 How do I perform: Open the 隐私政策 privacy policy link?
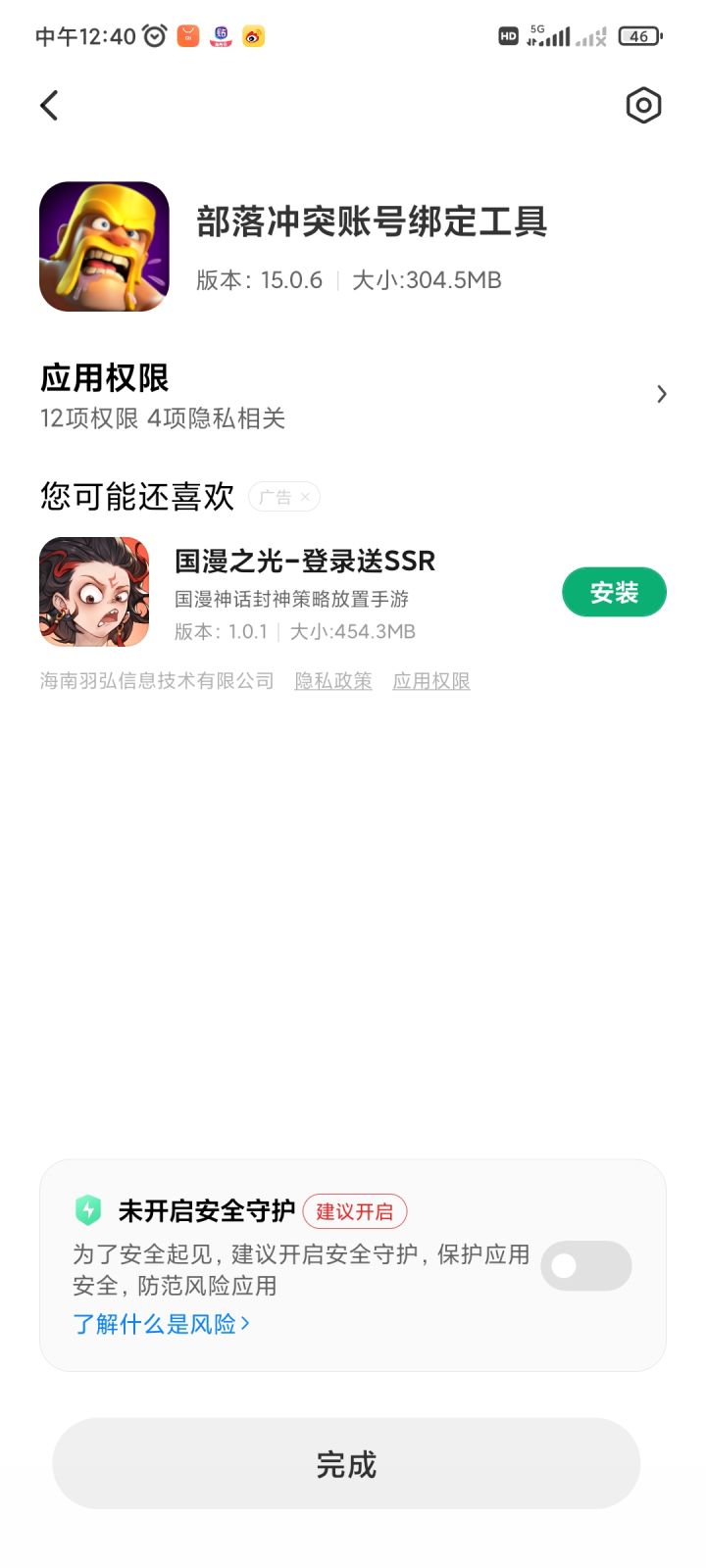coord(332,680)
